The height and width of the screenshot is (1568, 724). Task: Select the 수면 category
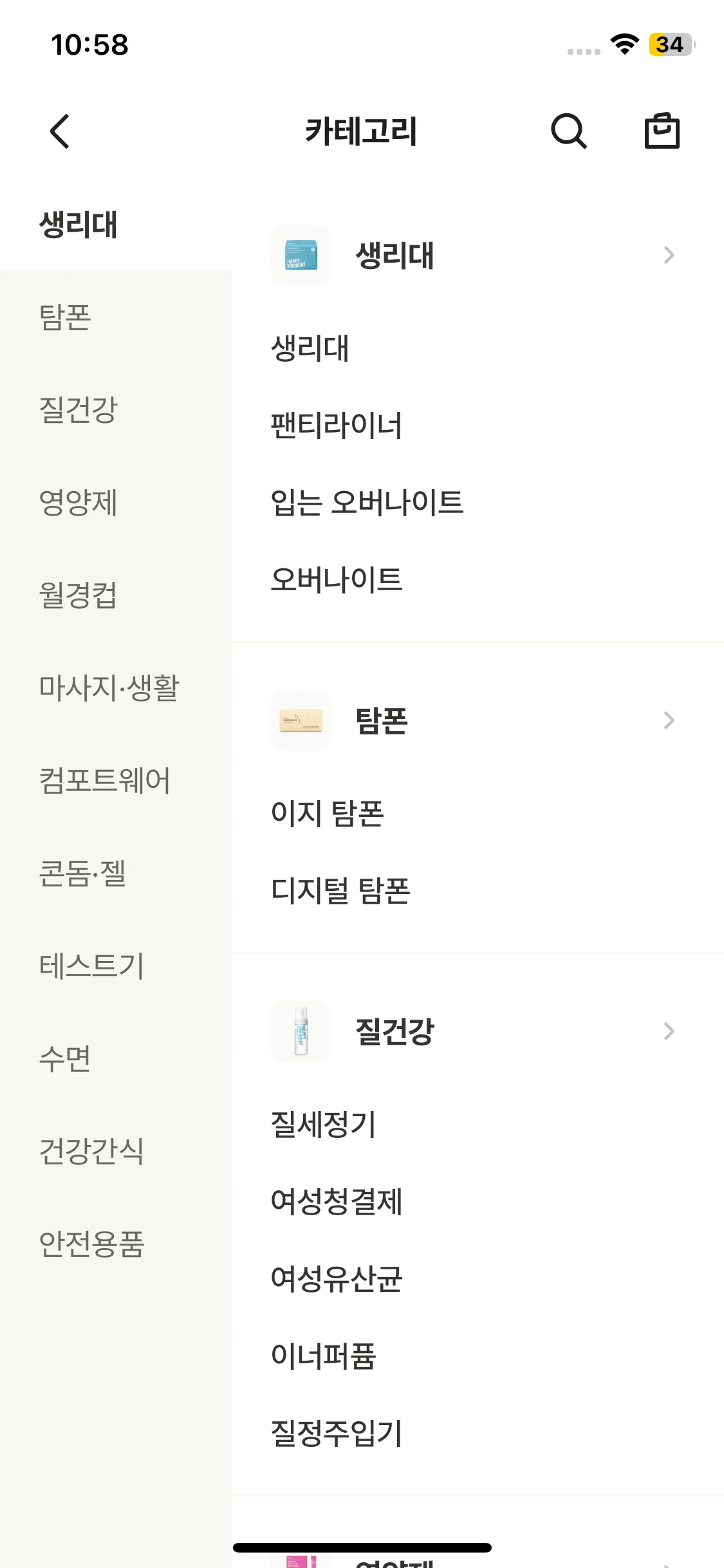tap(65, 1059)
